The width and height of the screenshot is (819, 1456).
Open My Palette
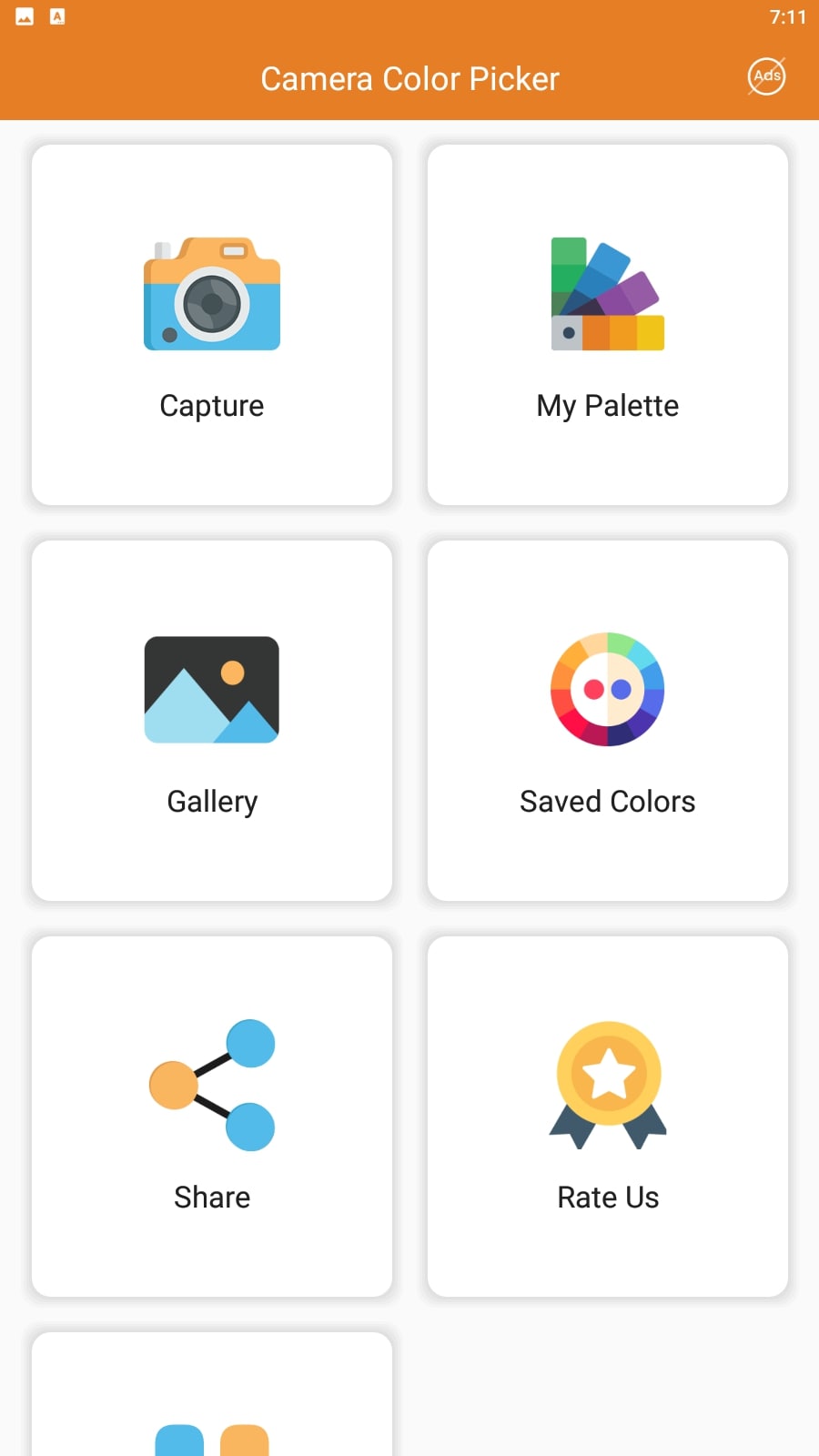pos(608,325)
